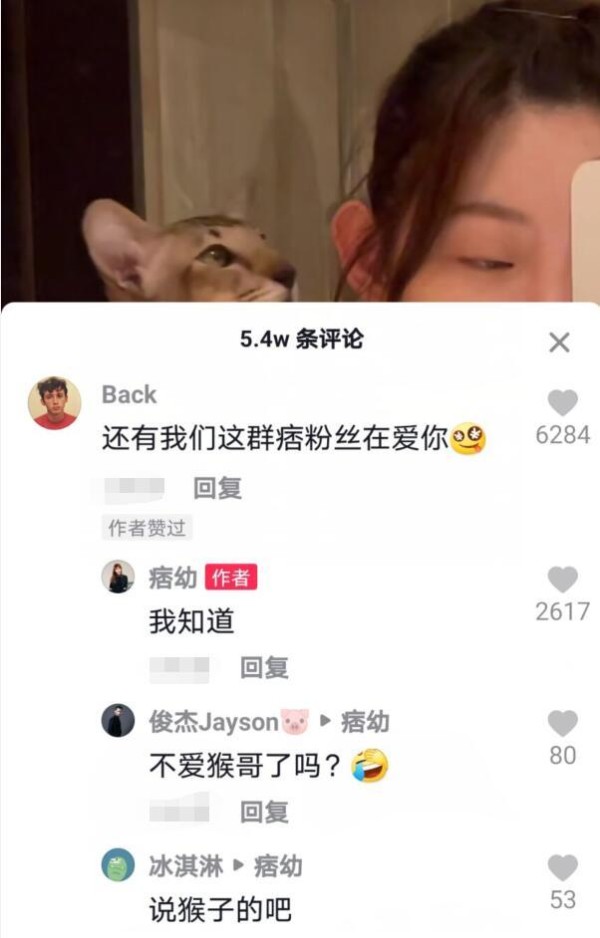The width and height of the screenshot is (600, 938).
Task: Open 痞幼's avatar in the reply
Action: pos(118,577)
